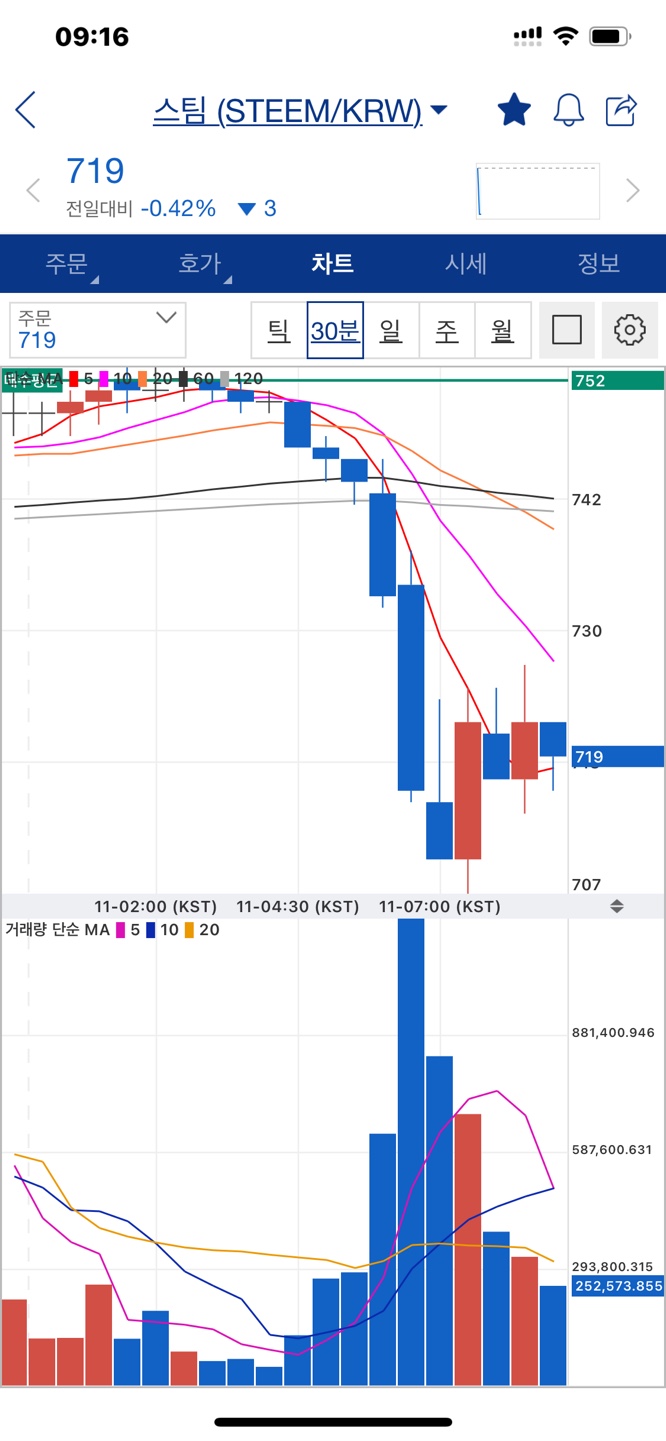Viewport: 666px width, 1441px height.
Task: Switch to the 호가 tab
Action: pos(200,264)
